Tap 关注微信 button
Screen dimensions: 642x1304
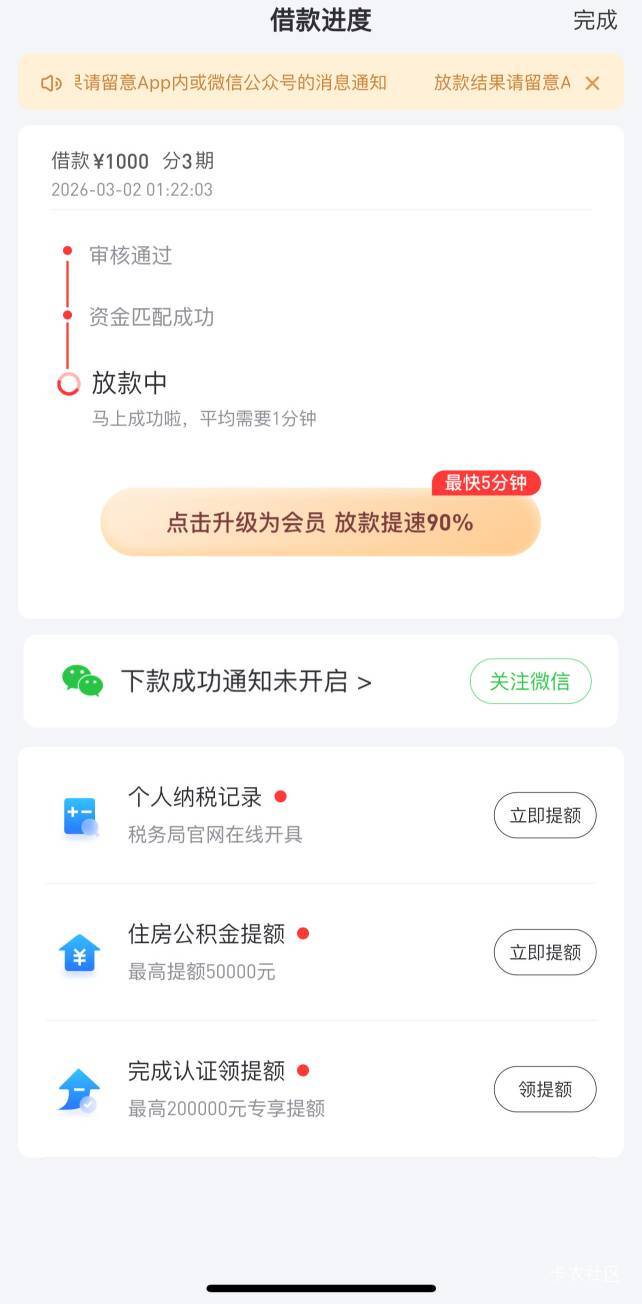(x=530, y=682)
